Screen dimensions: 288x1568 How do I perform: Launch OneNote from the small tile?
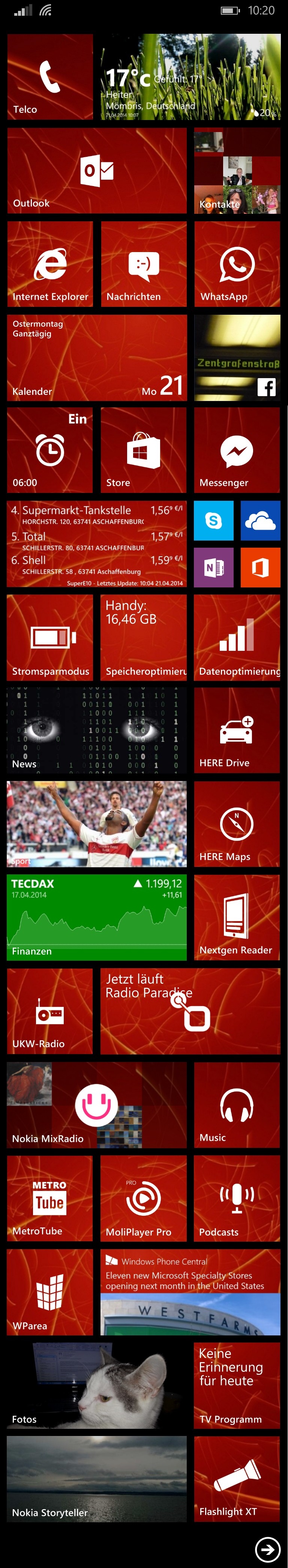(x=214, y=567)
